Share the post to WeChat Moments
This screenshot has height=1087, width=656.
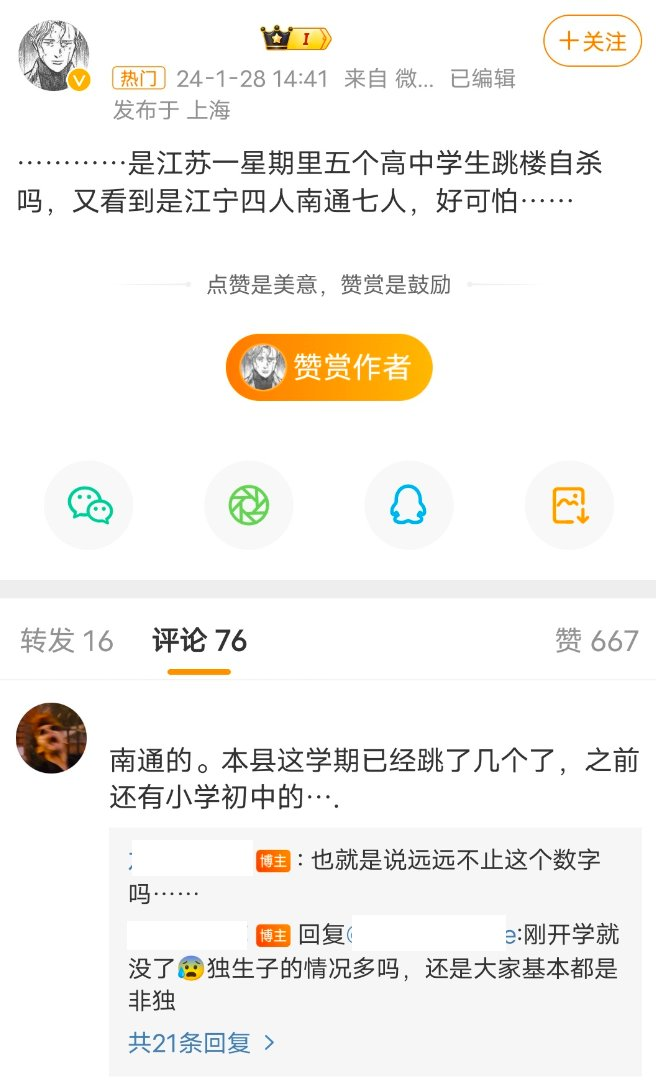(x=249, y=505)
